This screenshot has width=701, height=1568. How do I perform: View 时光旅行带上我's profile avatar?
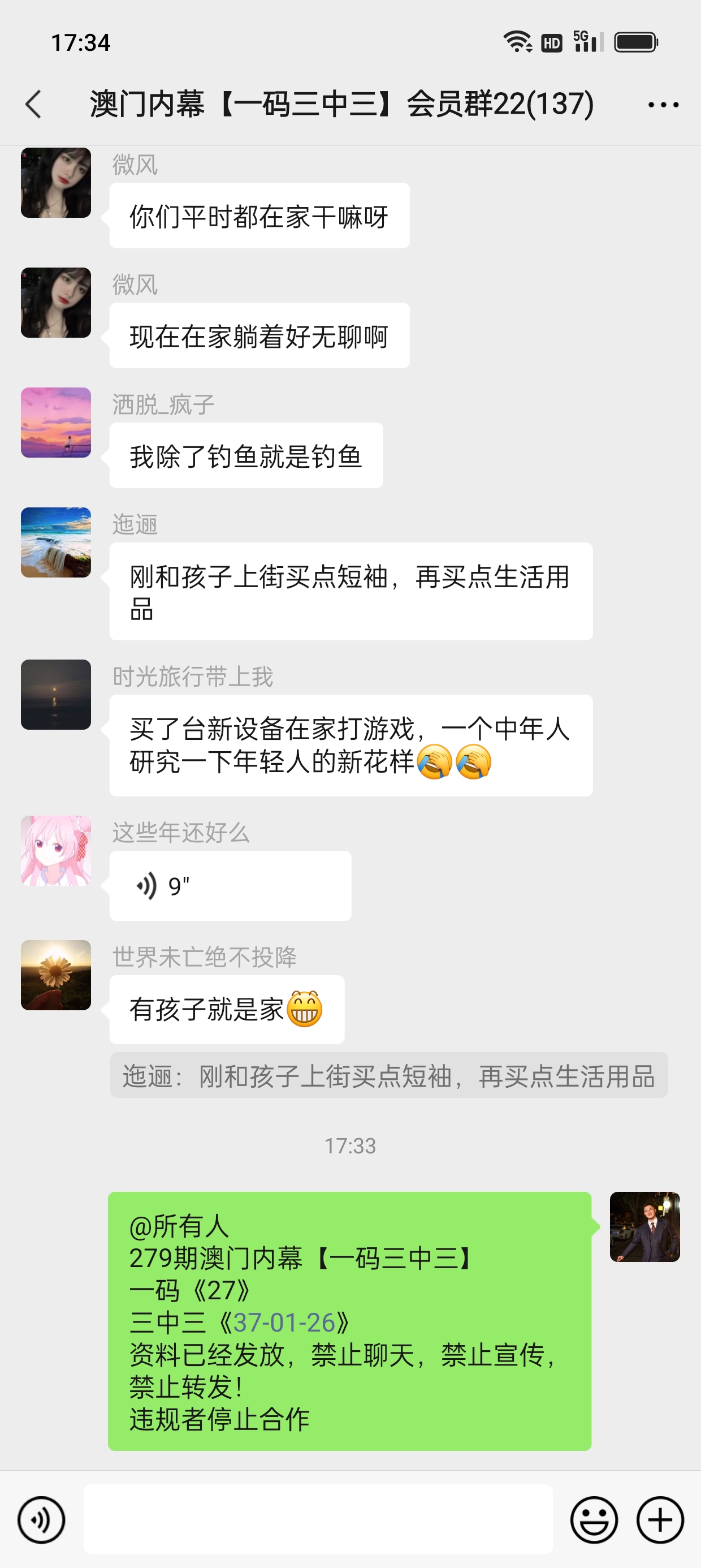(56, 695)
